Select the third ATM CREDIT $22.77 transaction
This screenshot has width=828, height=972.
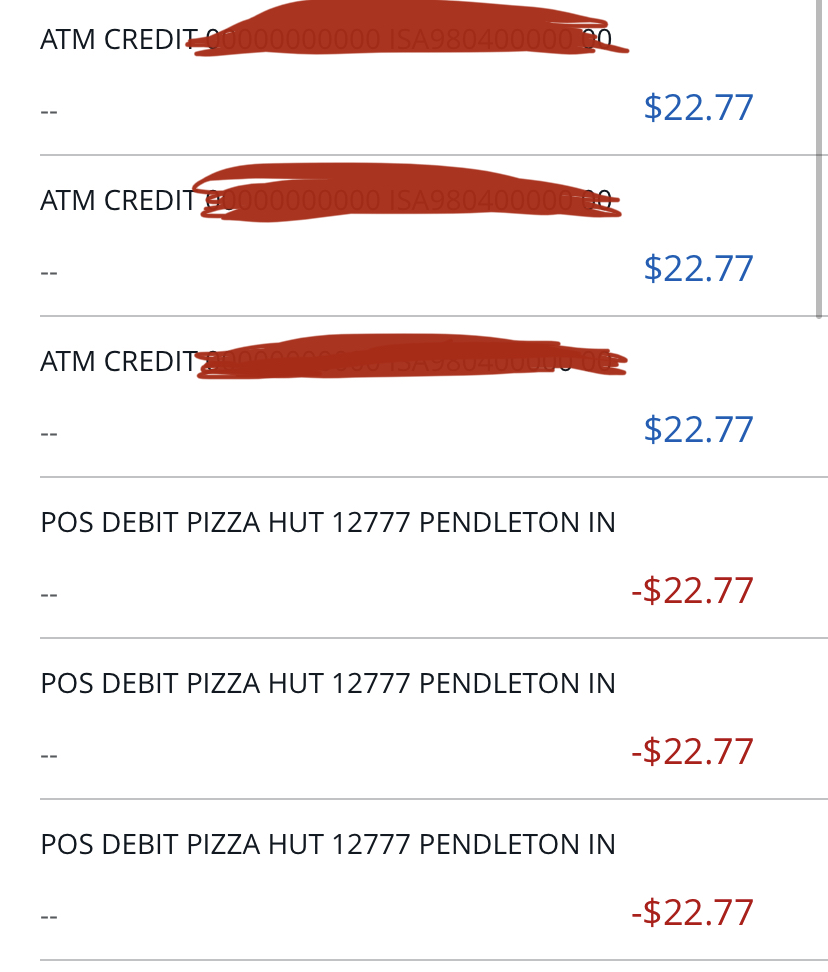tap(400, 397)
